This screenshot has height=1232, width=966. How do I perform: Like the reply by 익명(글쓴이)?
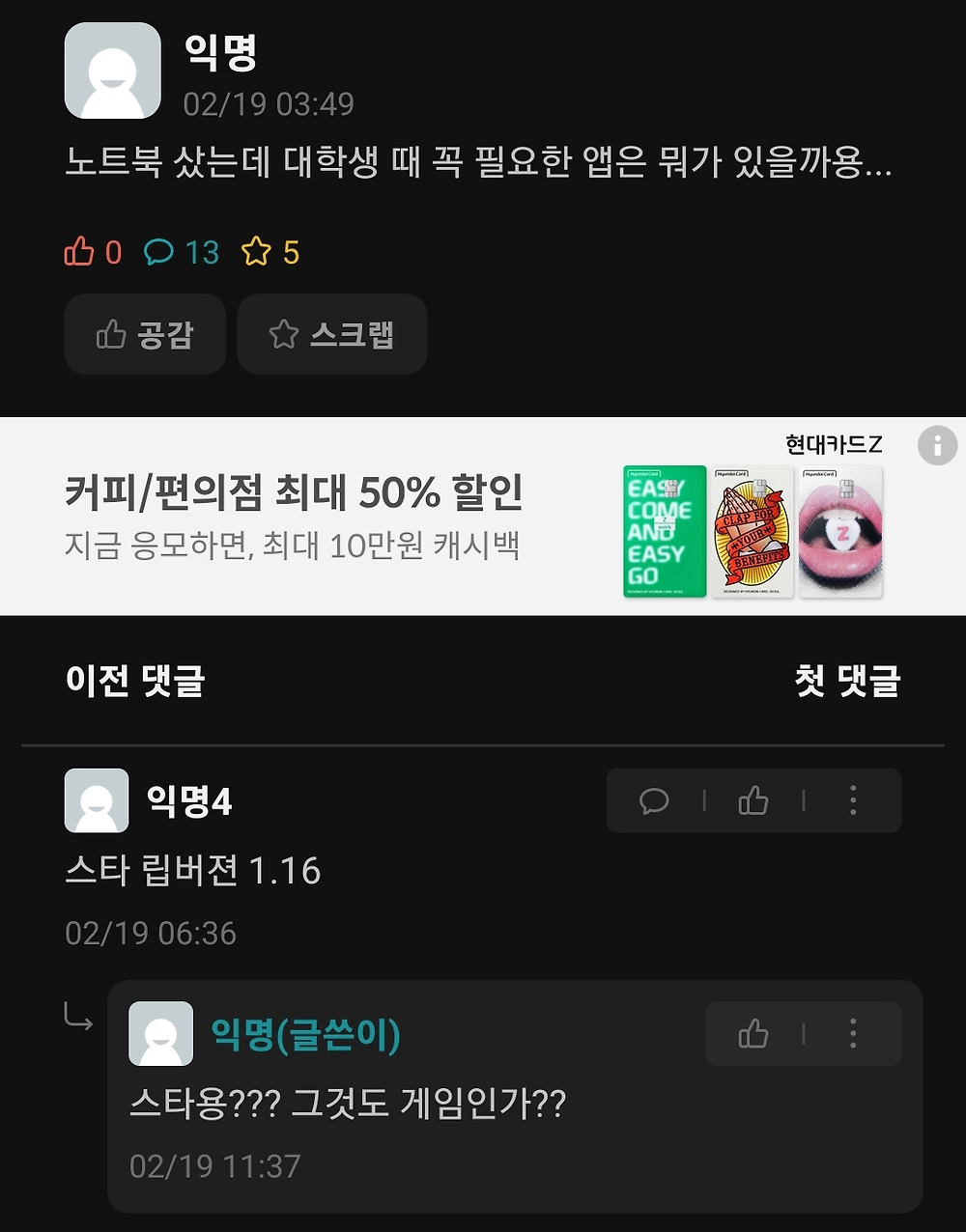click(753, 1033)
